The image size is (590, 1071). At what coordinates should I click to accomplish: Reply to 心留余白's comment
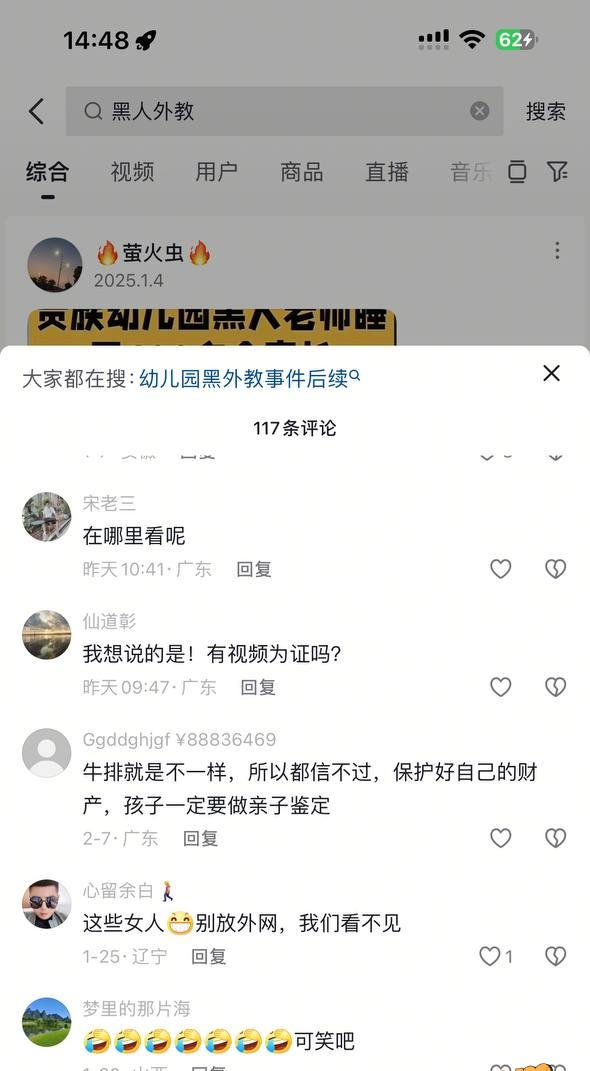coord(209,956)
